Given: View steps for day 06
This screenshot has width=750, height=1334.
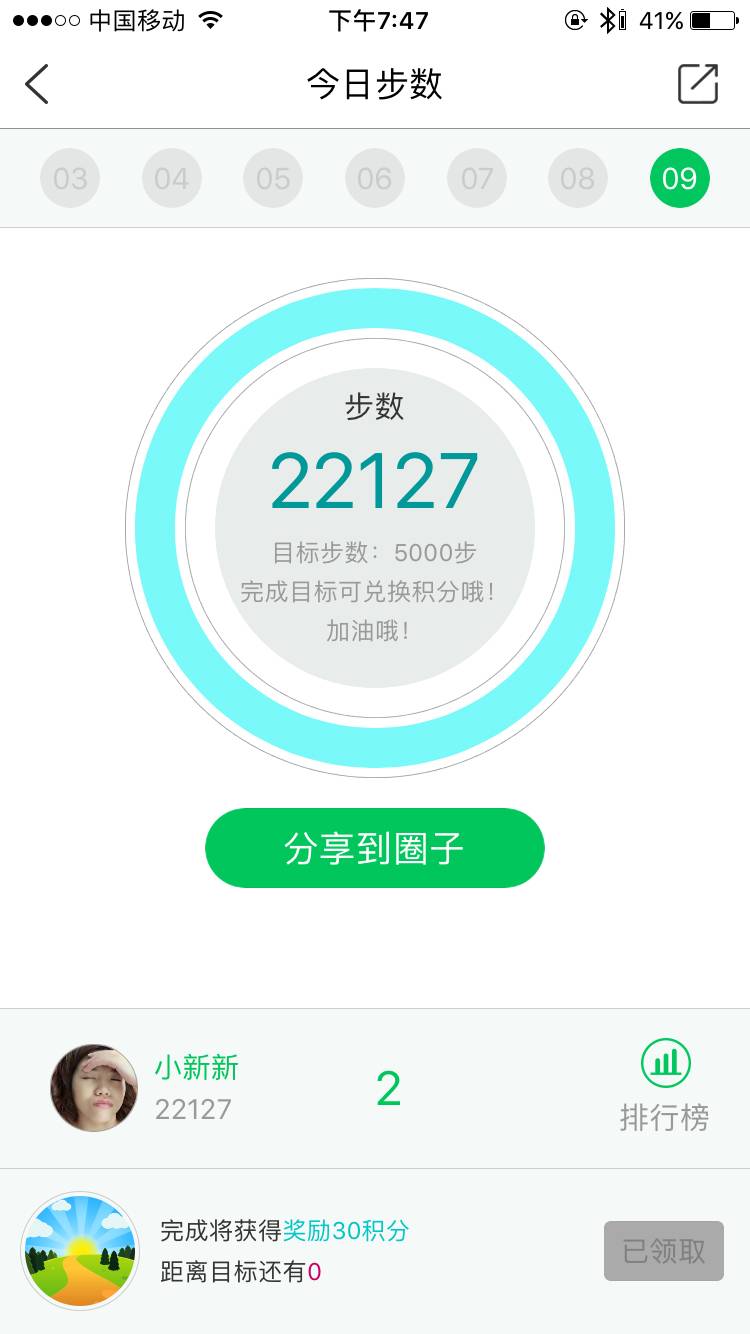Looking at the screenshot, I should tap(374, 179).
